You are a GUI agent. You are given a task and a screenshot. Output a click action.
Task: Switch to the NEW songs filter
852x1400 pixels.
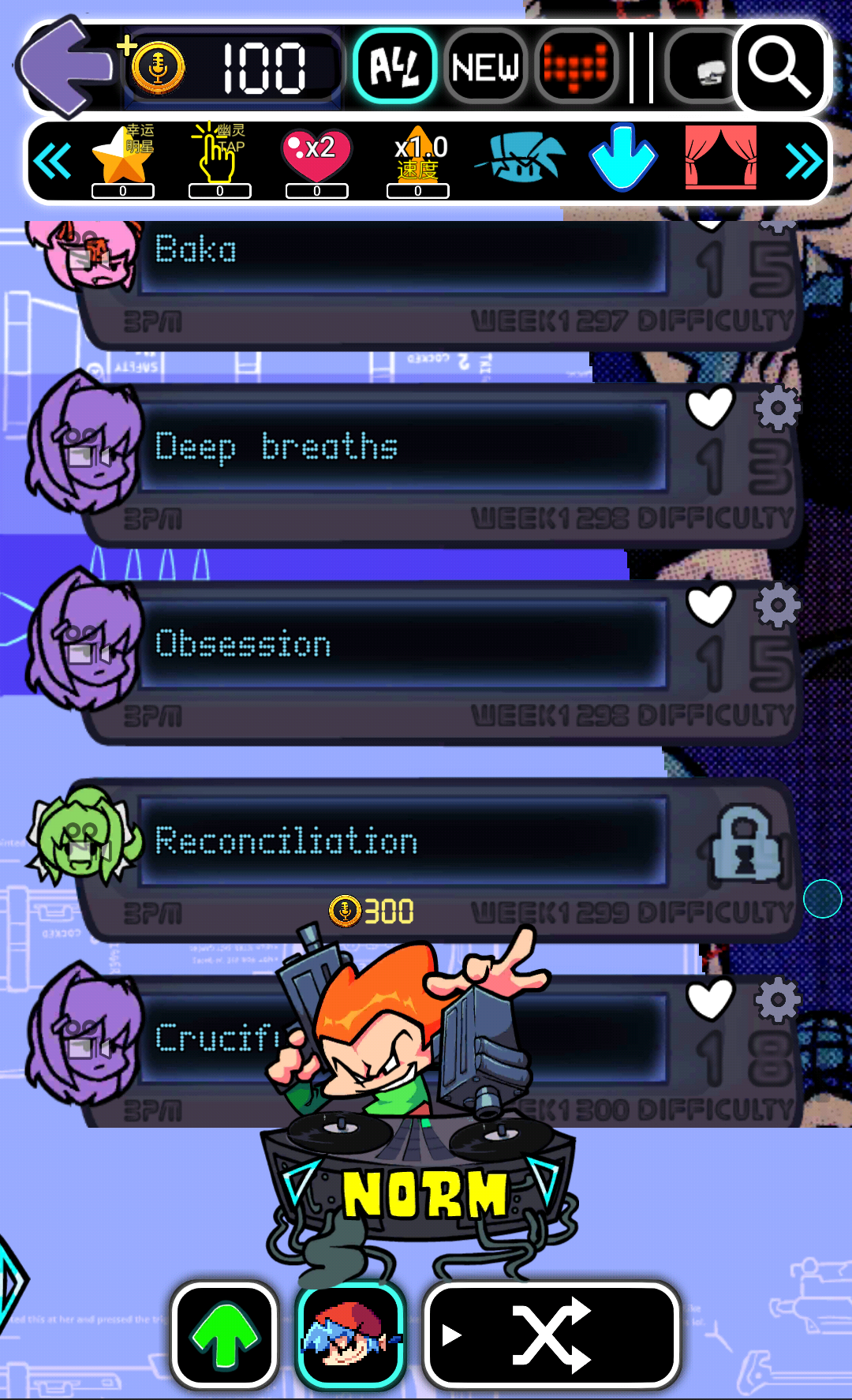(x=485, y=67)
